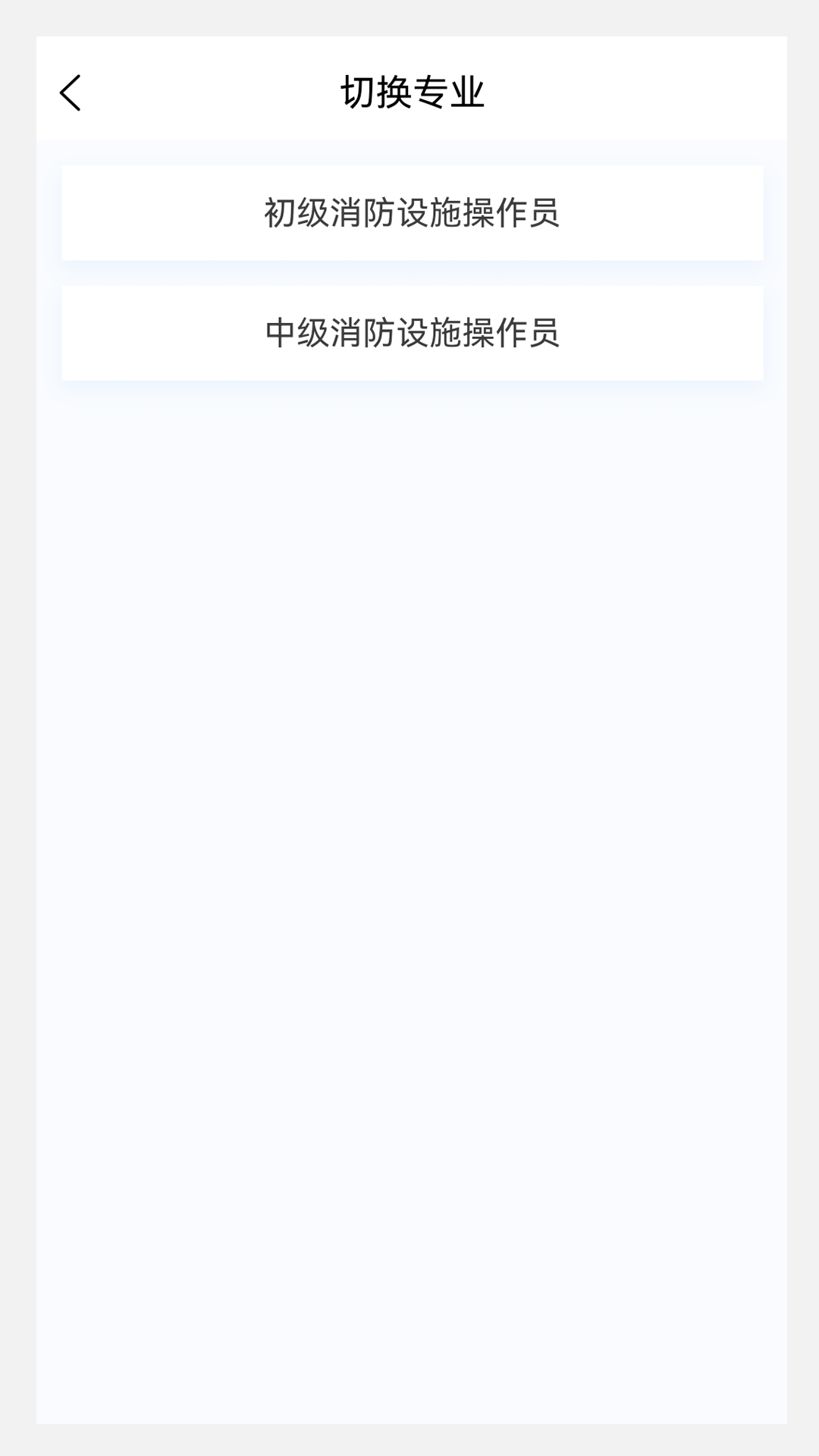
Task: Pick the junior fire facility operator entry
Action: point(412,213)
